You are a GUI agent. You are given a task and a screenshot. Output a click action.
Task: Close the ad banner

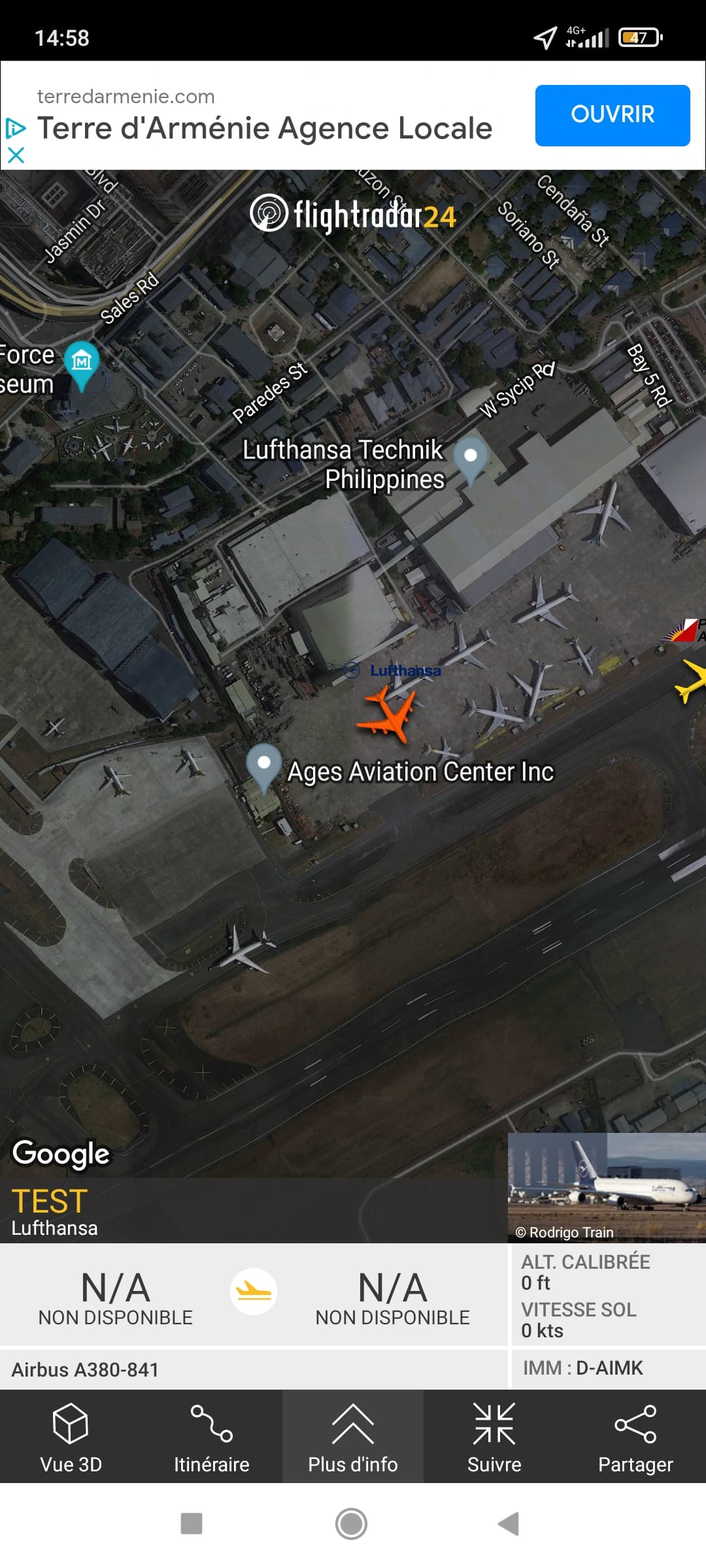(x=16, y=155)
